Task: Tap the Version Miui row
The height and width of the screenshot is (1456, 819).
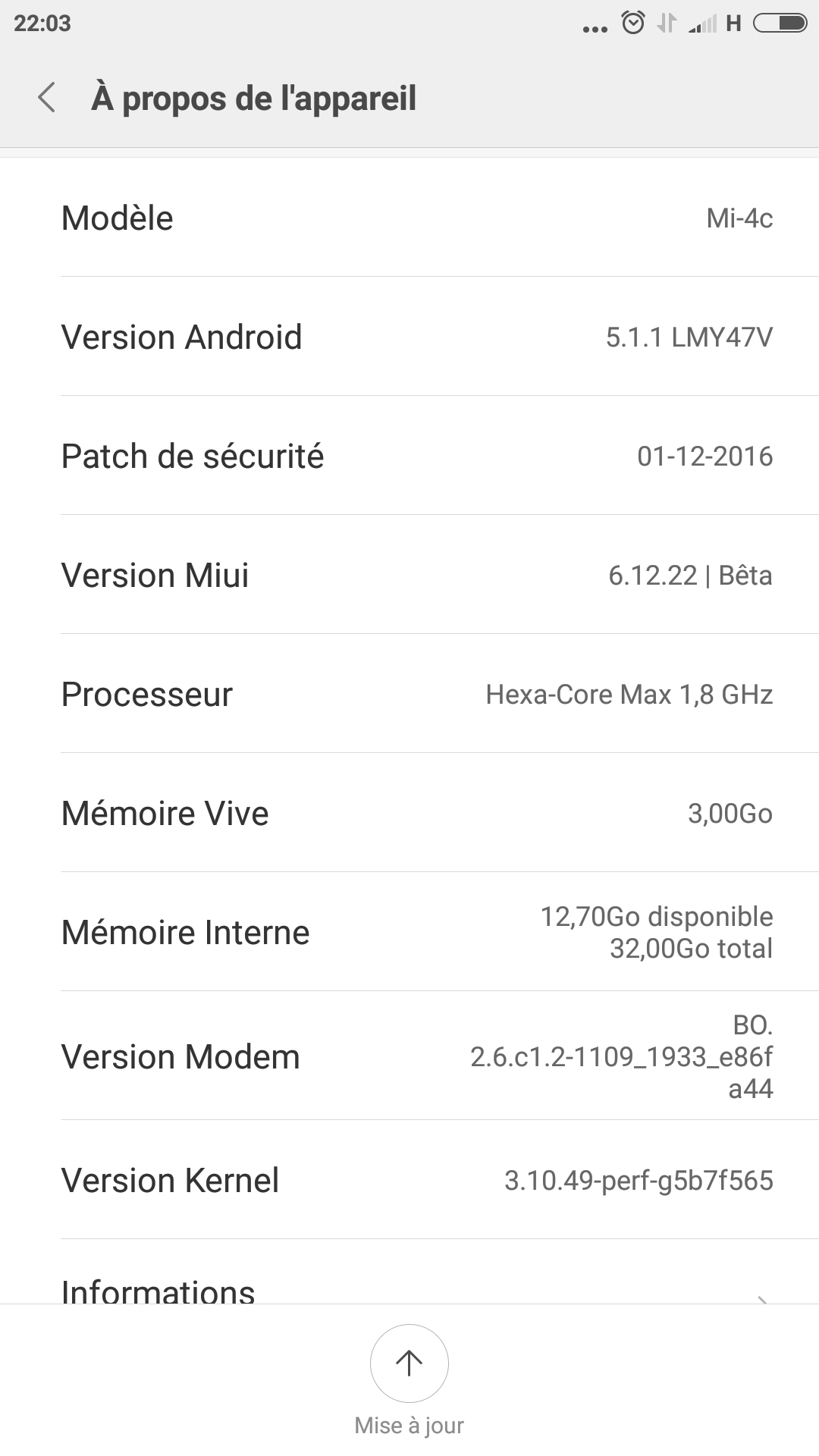Action: tap(409, 575)
